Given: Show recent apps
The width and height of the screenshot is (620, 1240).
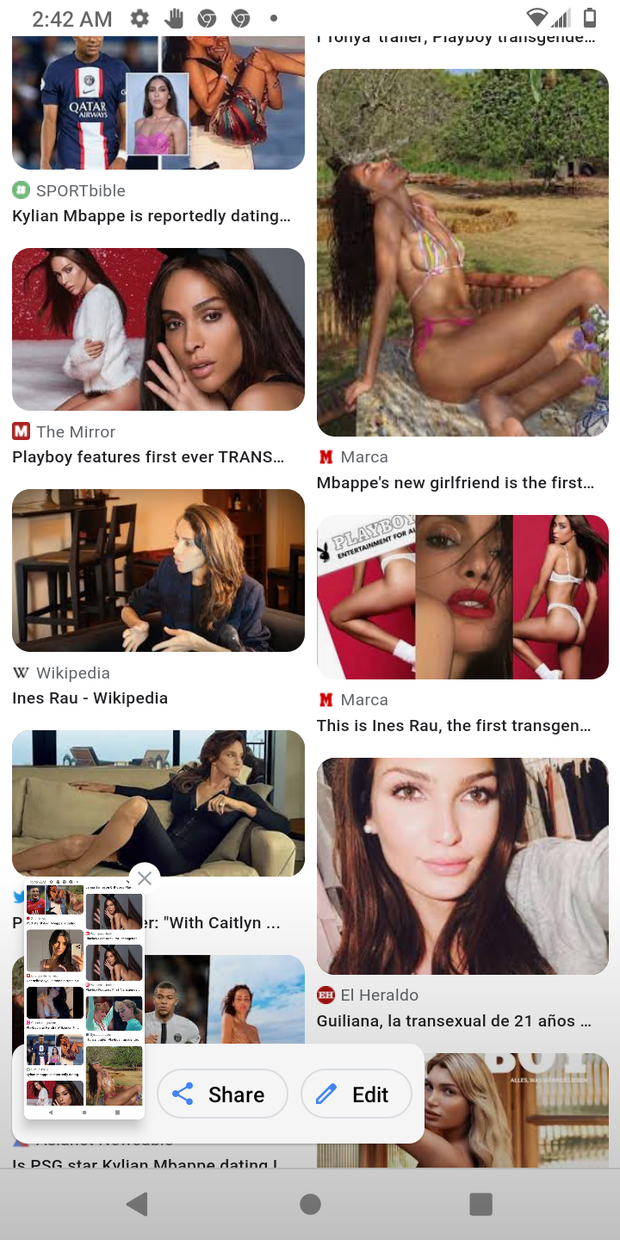Looking at the screenshot, I should 481,1204.
